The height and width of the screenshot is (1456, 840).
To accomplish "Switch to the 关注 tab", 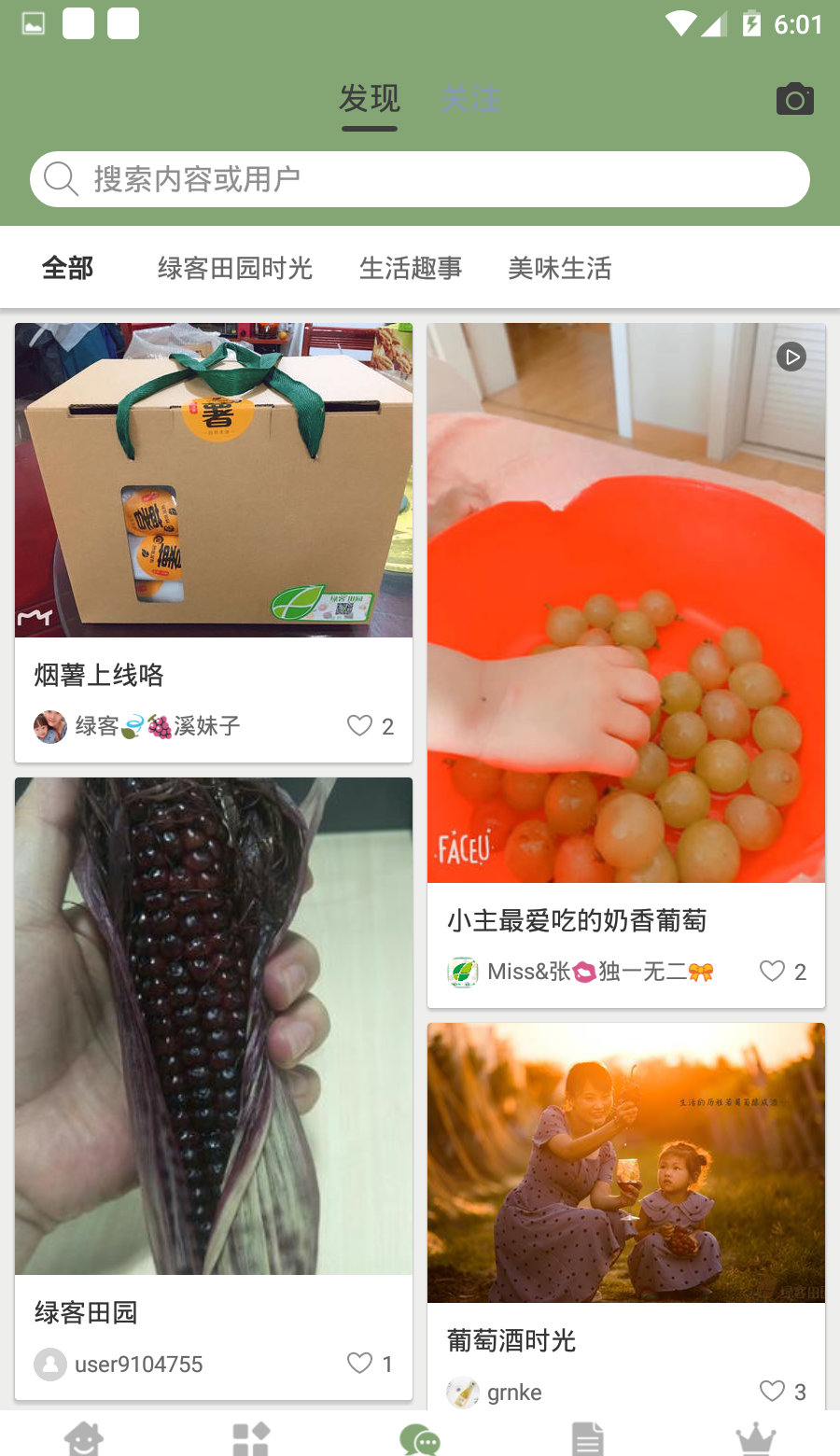I will pyautogui.click(x=471, y=99).
